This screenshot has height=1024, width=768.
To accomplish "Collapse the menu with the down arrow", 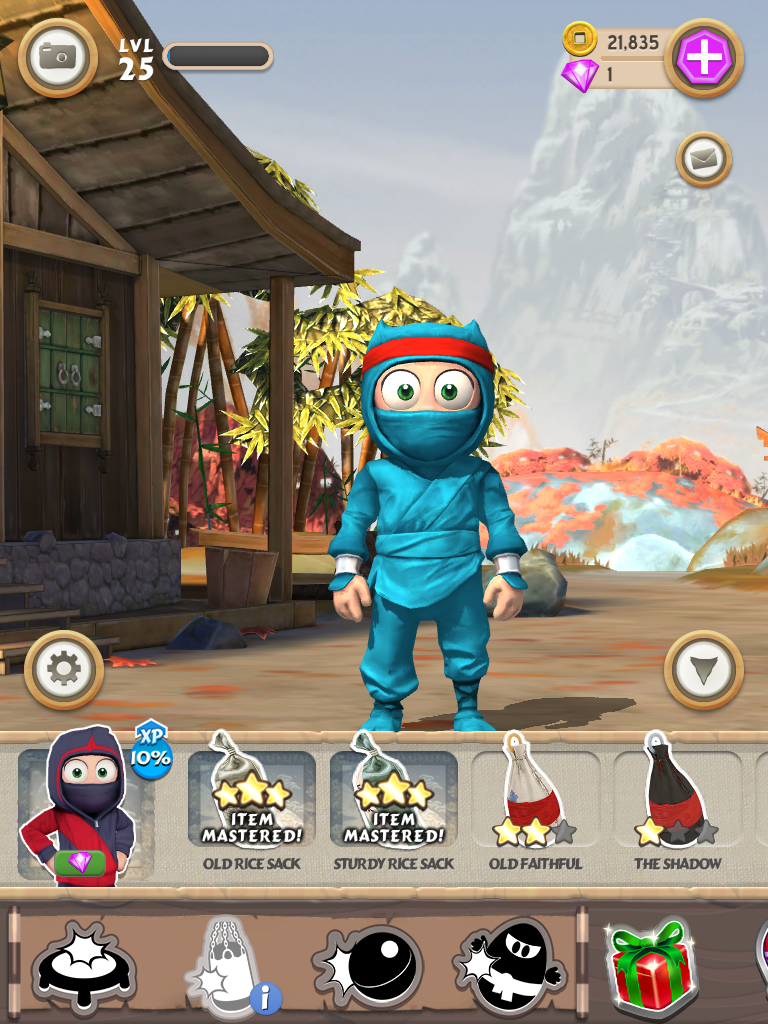I will pyautogui.click(x=703, y=669).
